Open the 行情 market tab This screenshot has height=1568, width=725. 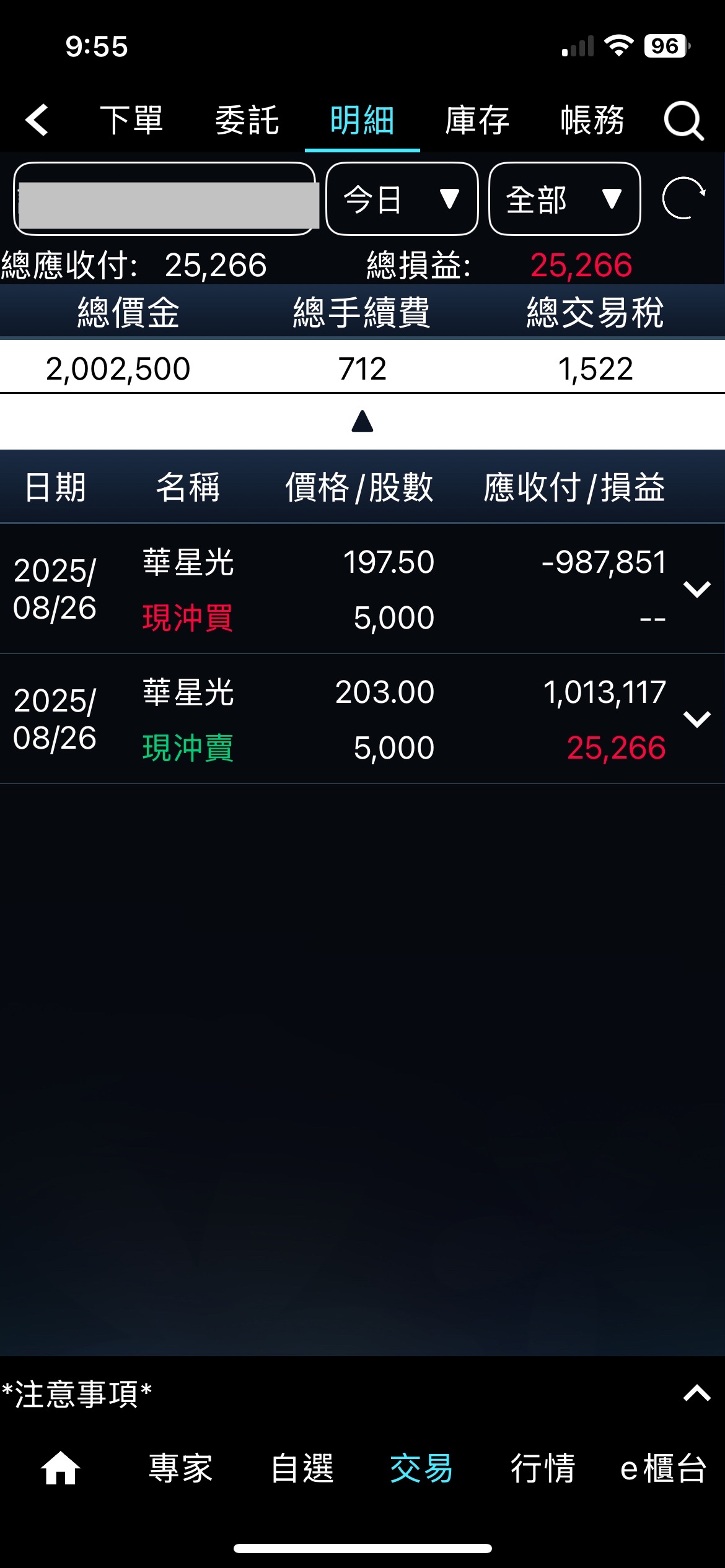point(543,1468)
